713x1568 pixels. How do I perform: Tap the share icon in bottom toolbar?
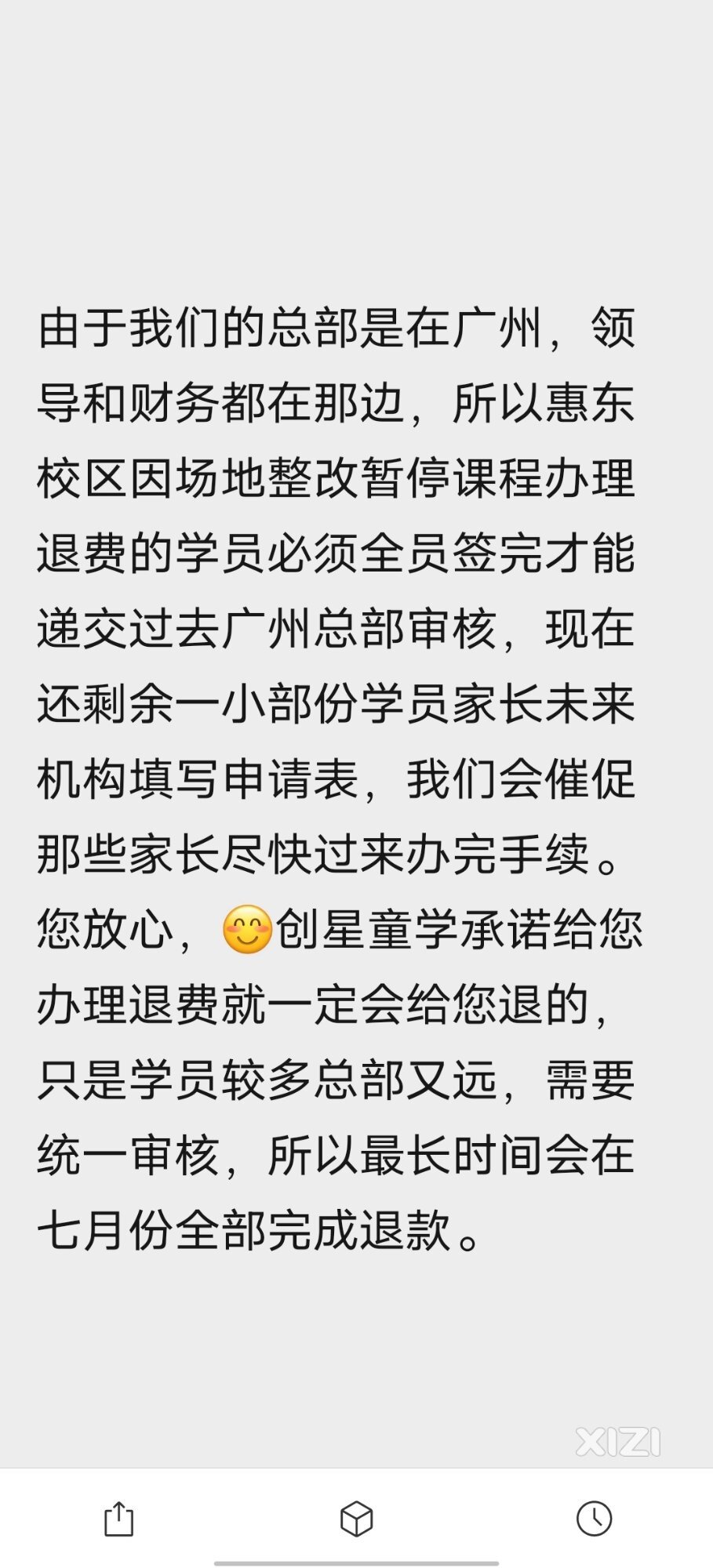(119, 1519)
